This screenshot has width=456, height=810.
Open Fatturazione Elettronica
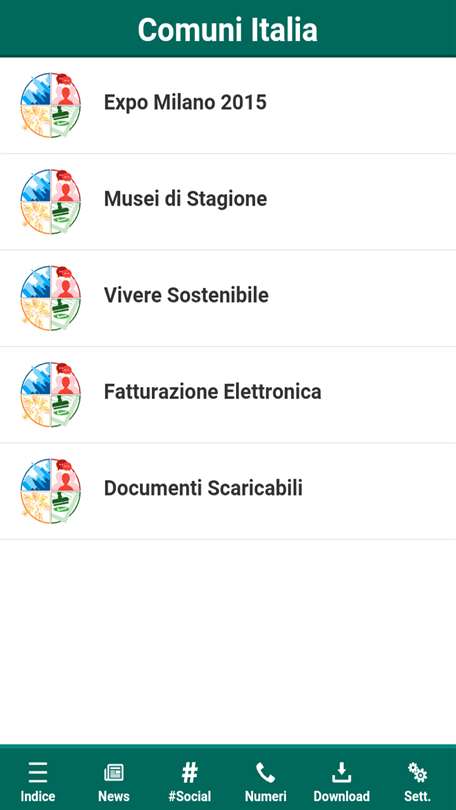[228, 395]
